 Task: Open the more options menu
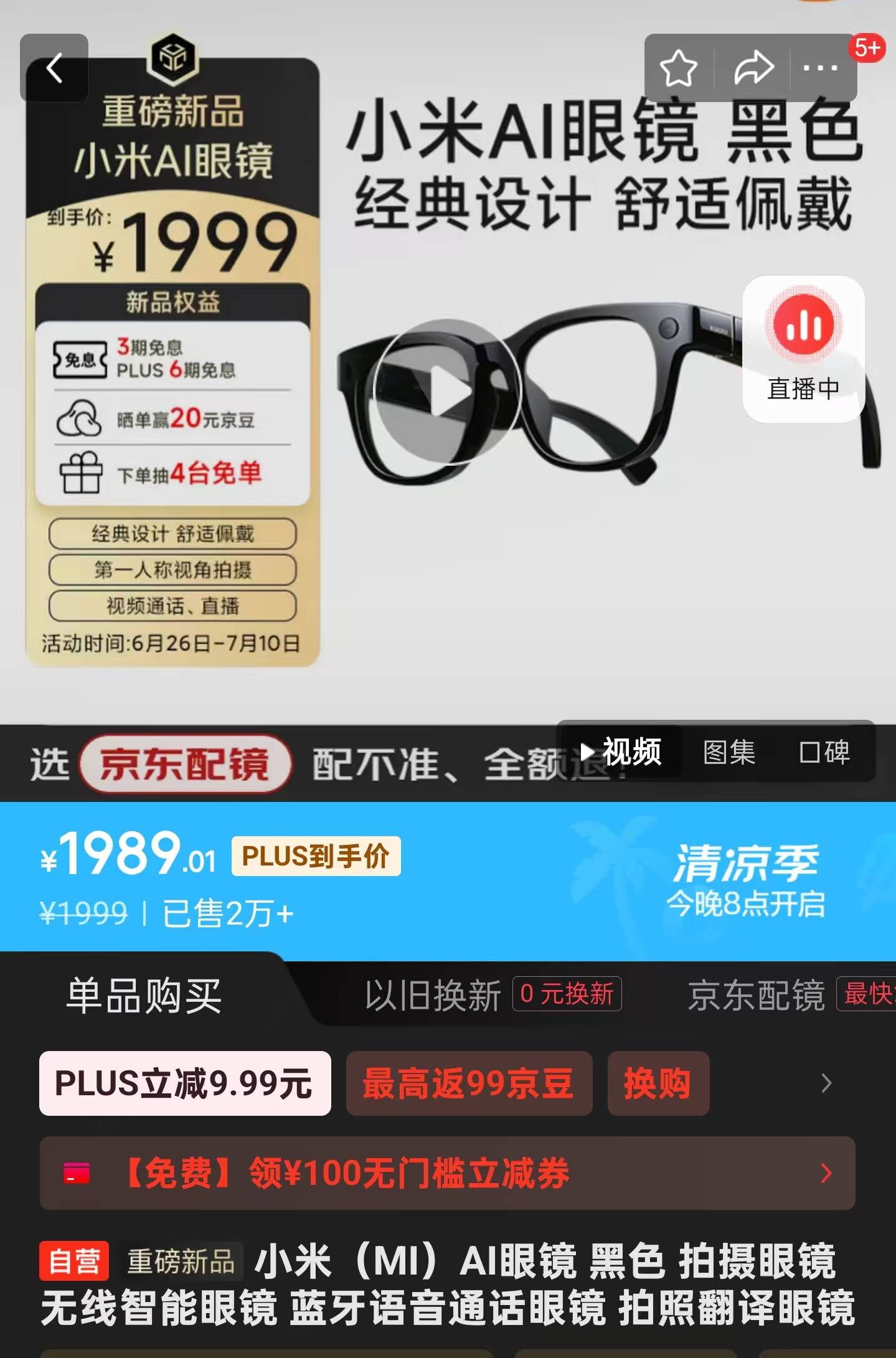point(820,68)
